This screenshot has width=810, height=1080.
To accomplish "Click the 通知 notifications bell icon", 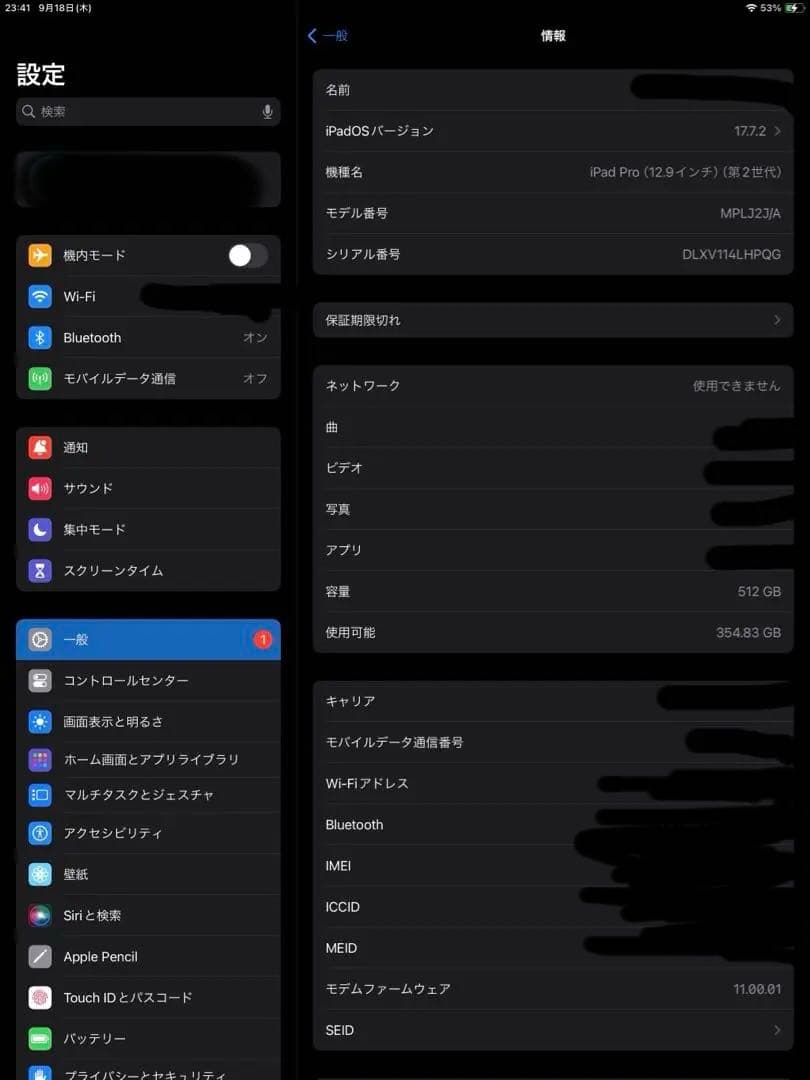I will (40, 447).
